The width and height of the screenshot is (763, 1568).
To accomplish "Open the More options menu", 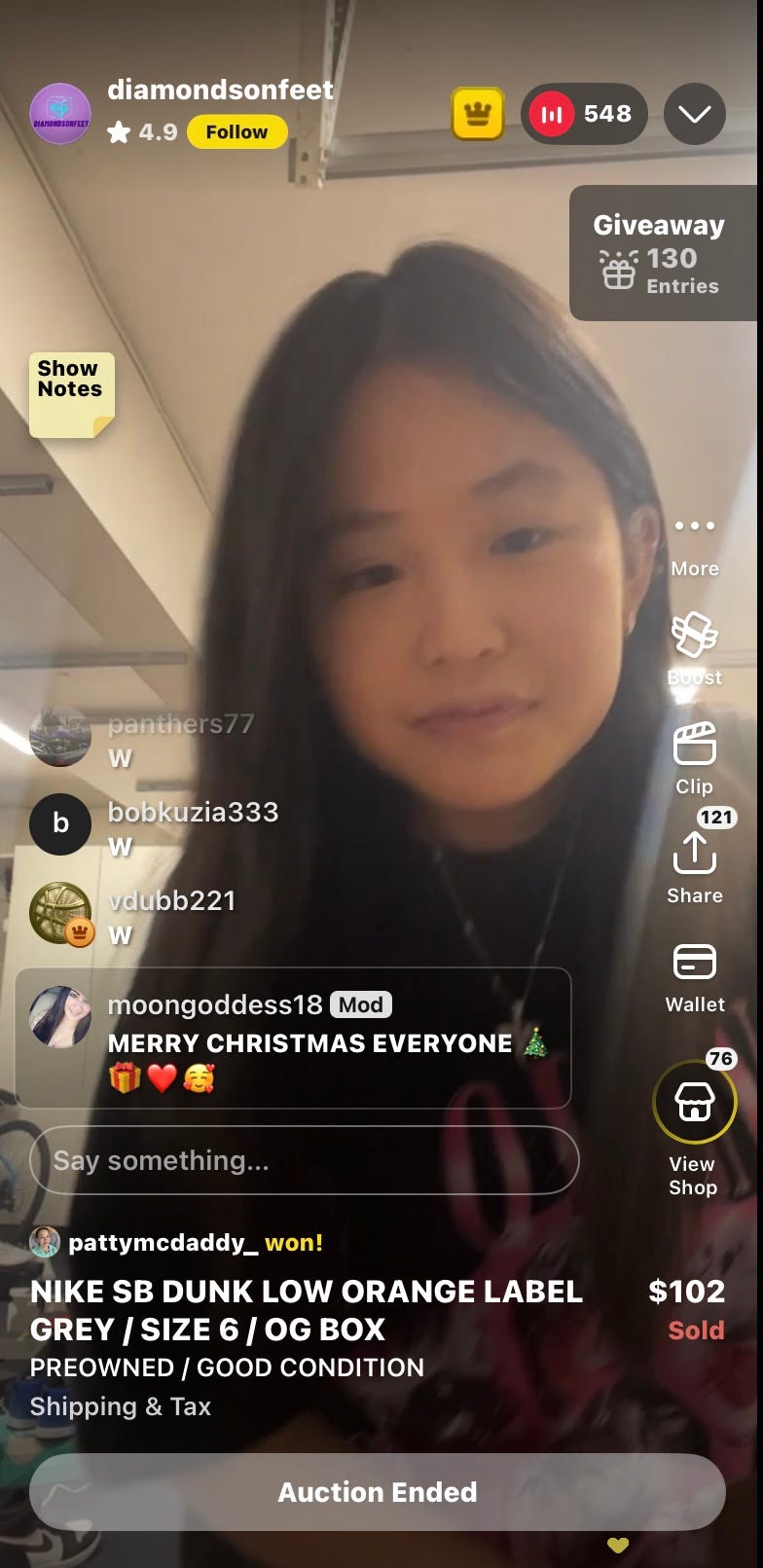I will (695, 545).
